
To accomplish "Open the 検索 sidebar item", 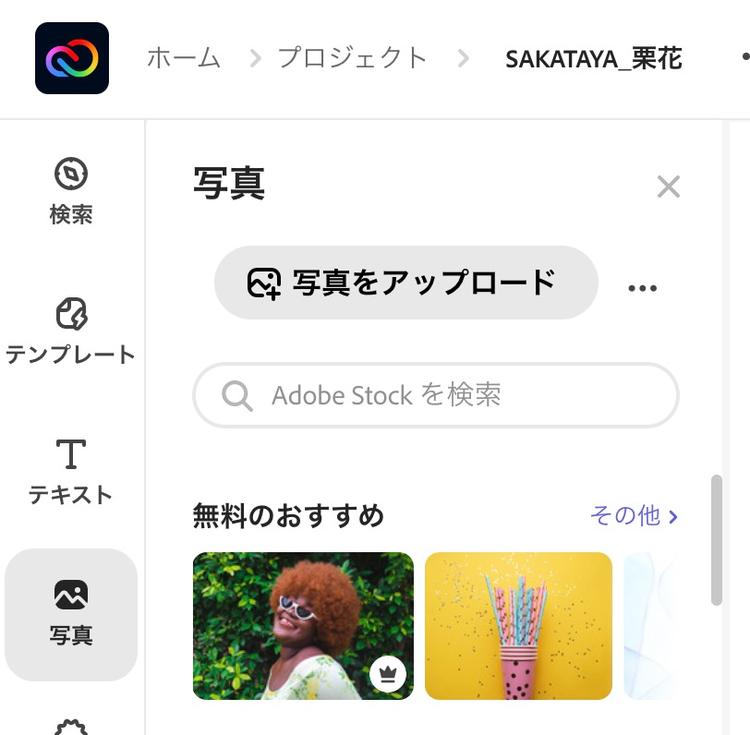I will tap(71, 190).
